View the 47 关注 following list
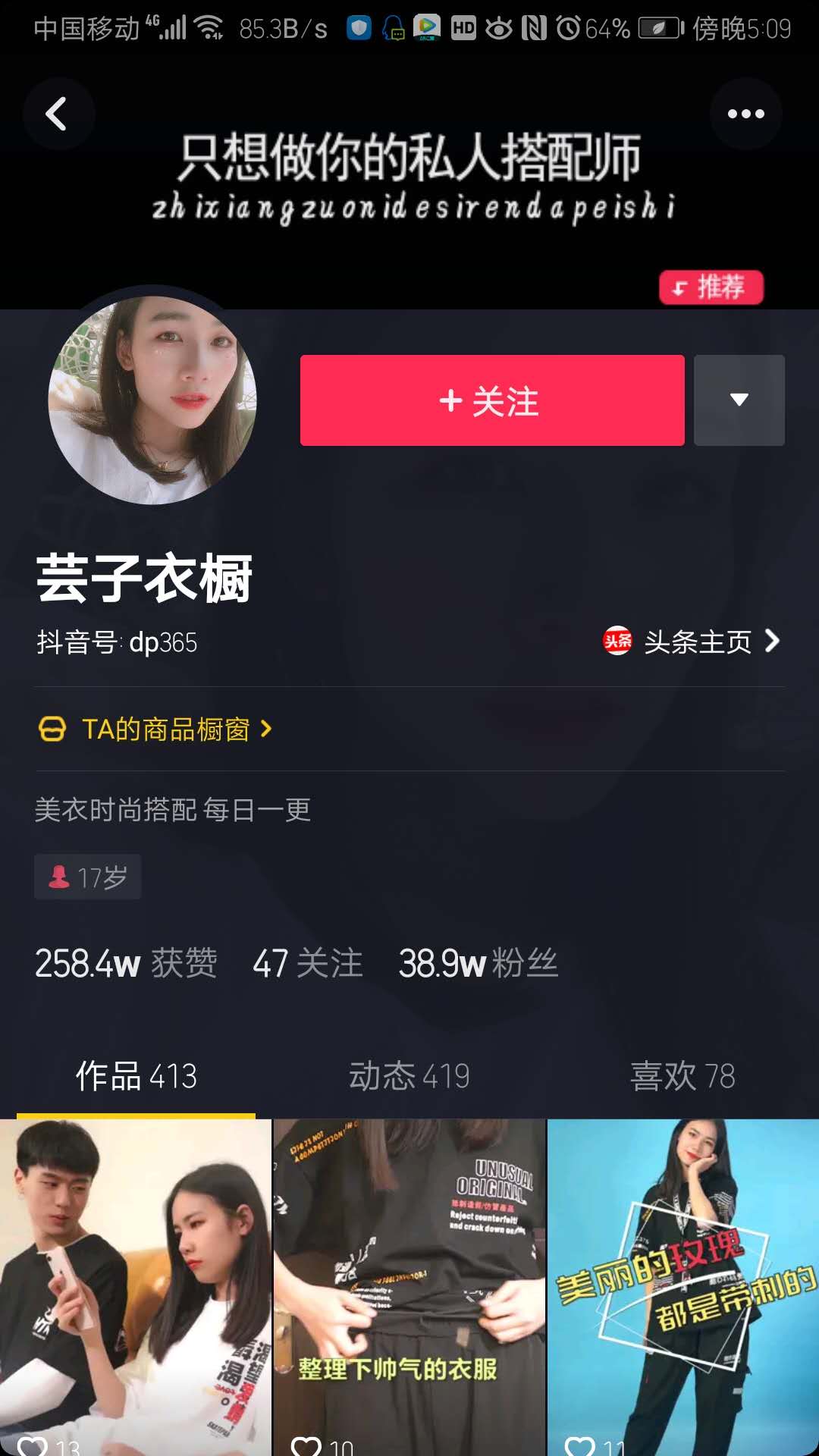Viewport: 819px width, 1456px height. coord(308,964)
